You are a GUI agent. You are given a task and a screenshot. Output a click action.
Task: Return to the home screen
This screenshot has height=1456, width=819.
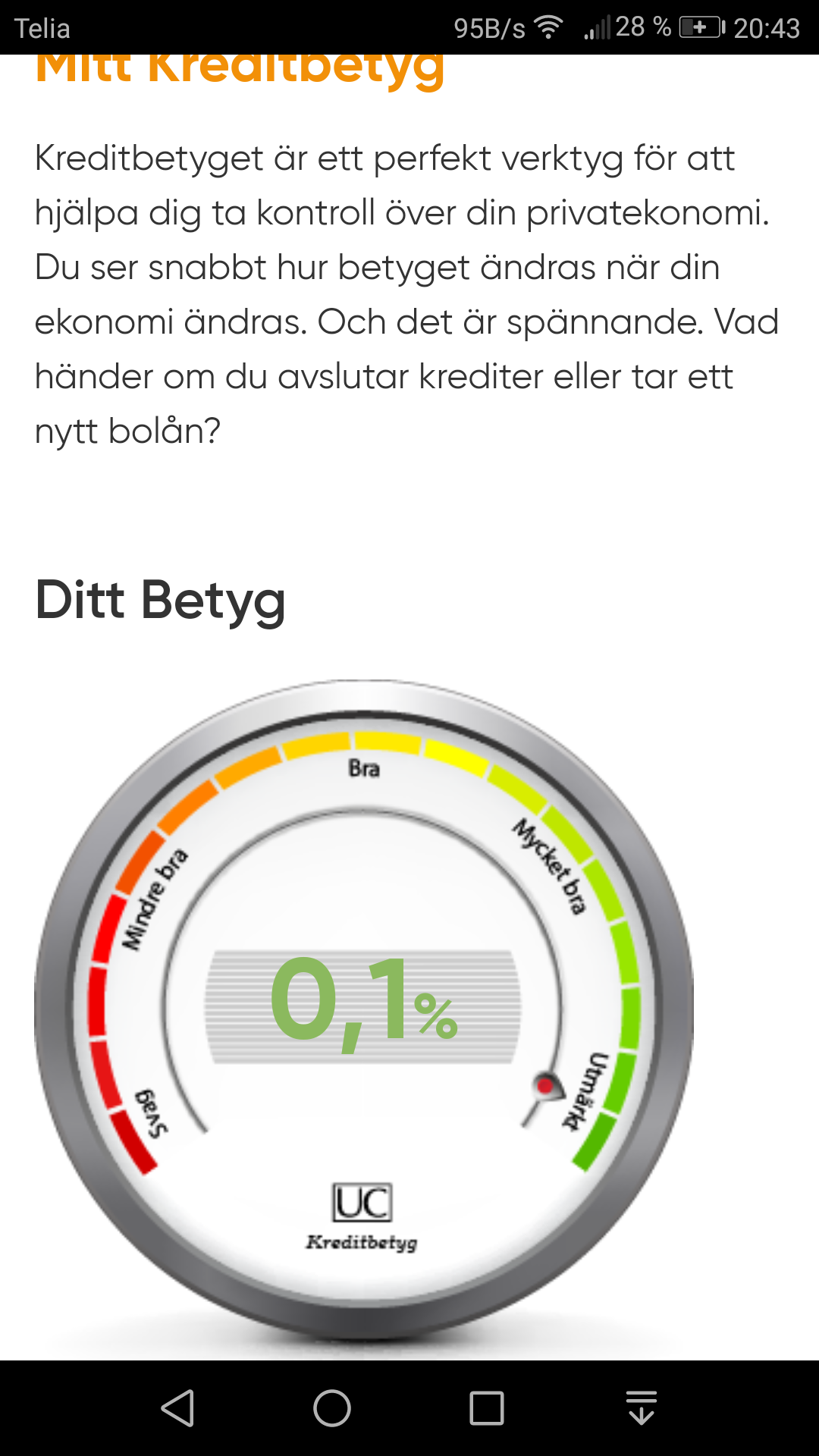(332, 1408)
